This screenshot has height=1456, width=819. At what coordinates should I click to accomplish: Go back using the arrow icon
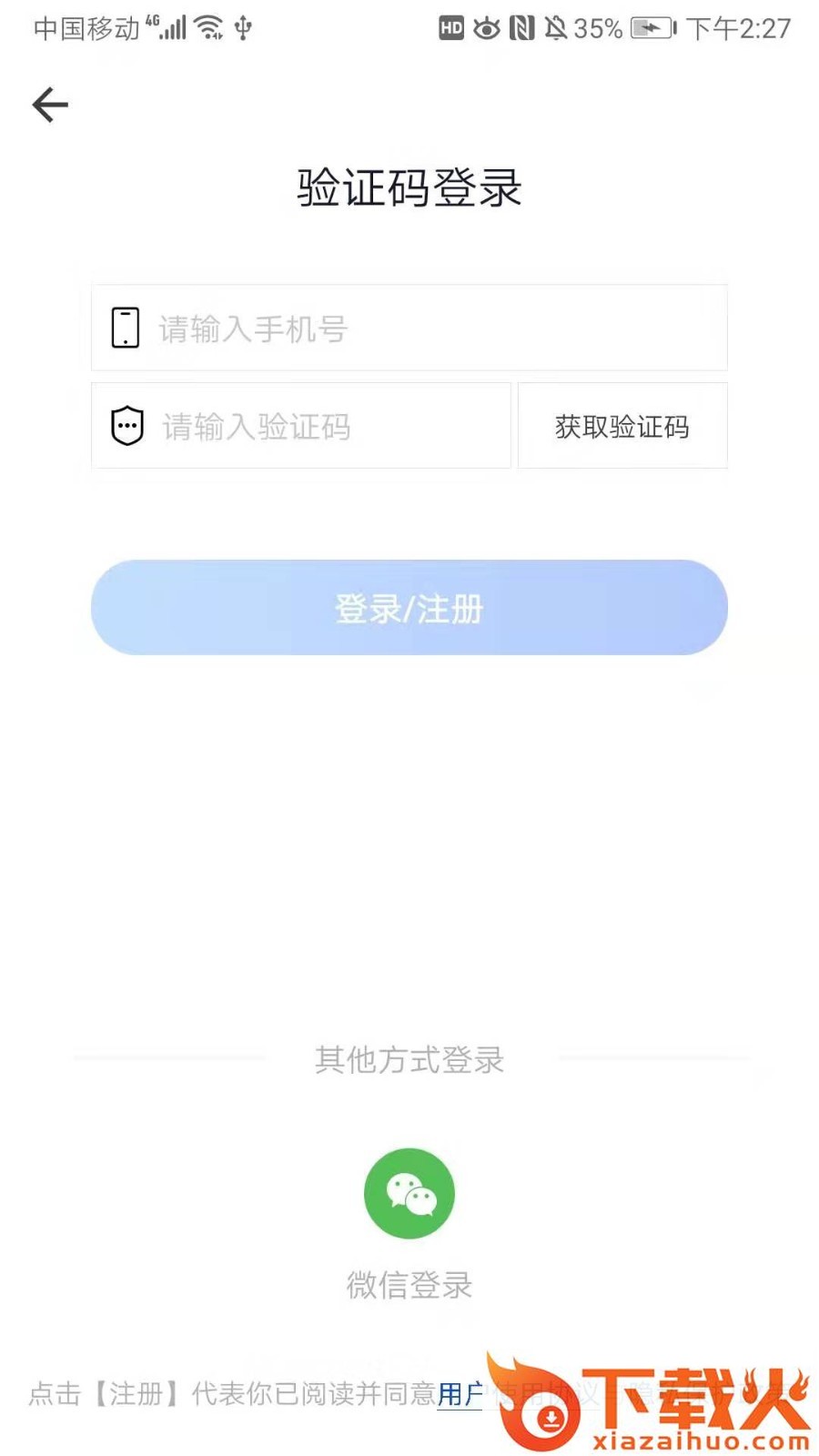50,105
